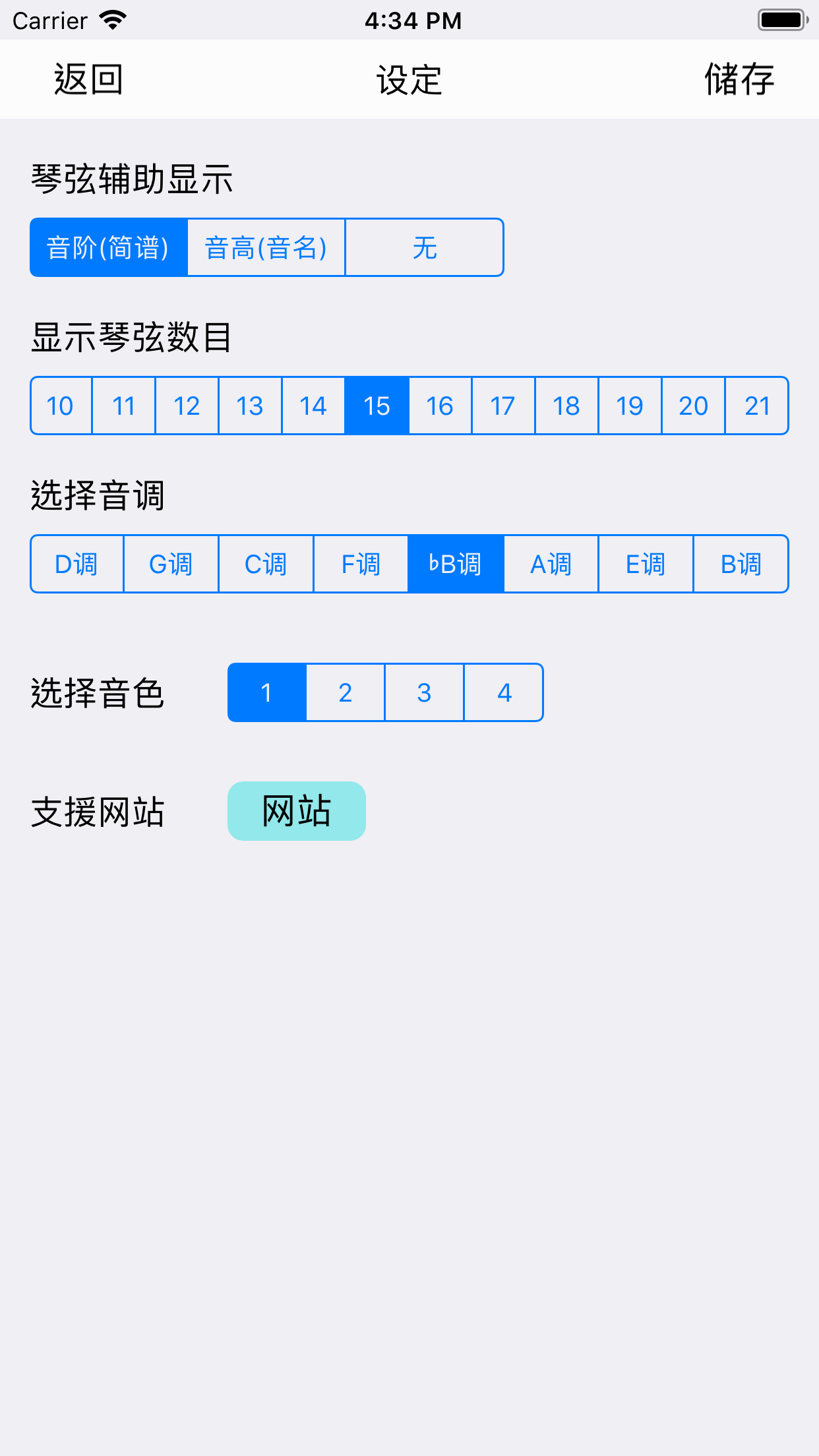Screen dimensions: 819x1456
Task: Choose F调 tuning option
Action: [x=361, y=564]
